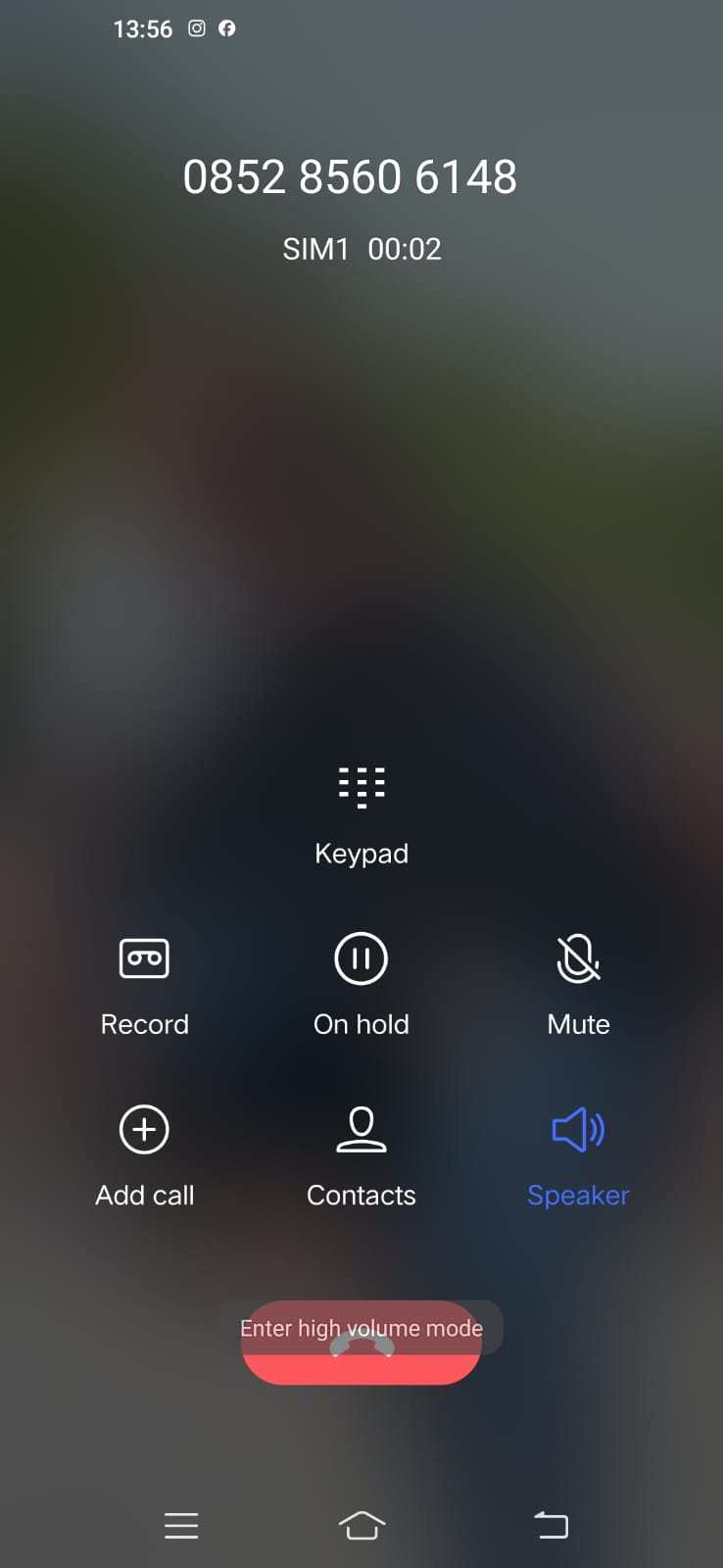This screenshot has width=723, height=1568.
Task: Put the call on hold
Action: click(361, 959)
